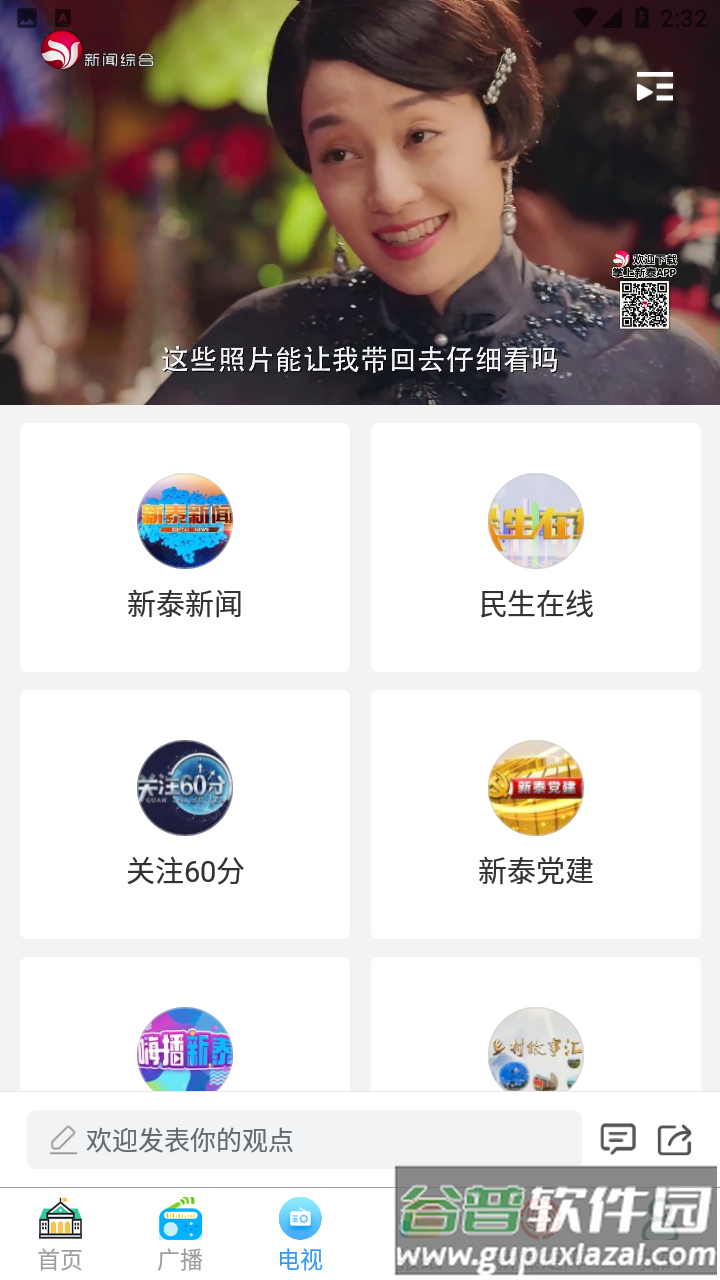Tap the 欢迎发表你的观点 comment field
720x1280 pixels.
[304, 1139]
